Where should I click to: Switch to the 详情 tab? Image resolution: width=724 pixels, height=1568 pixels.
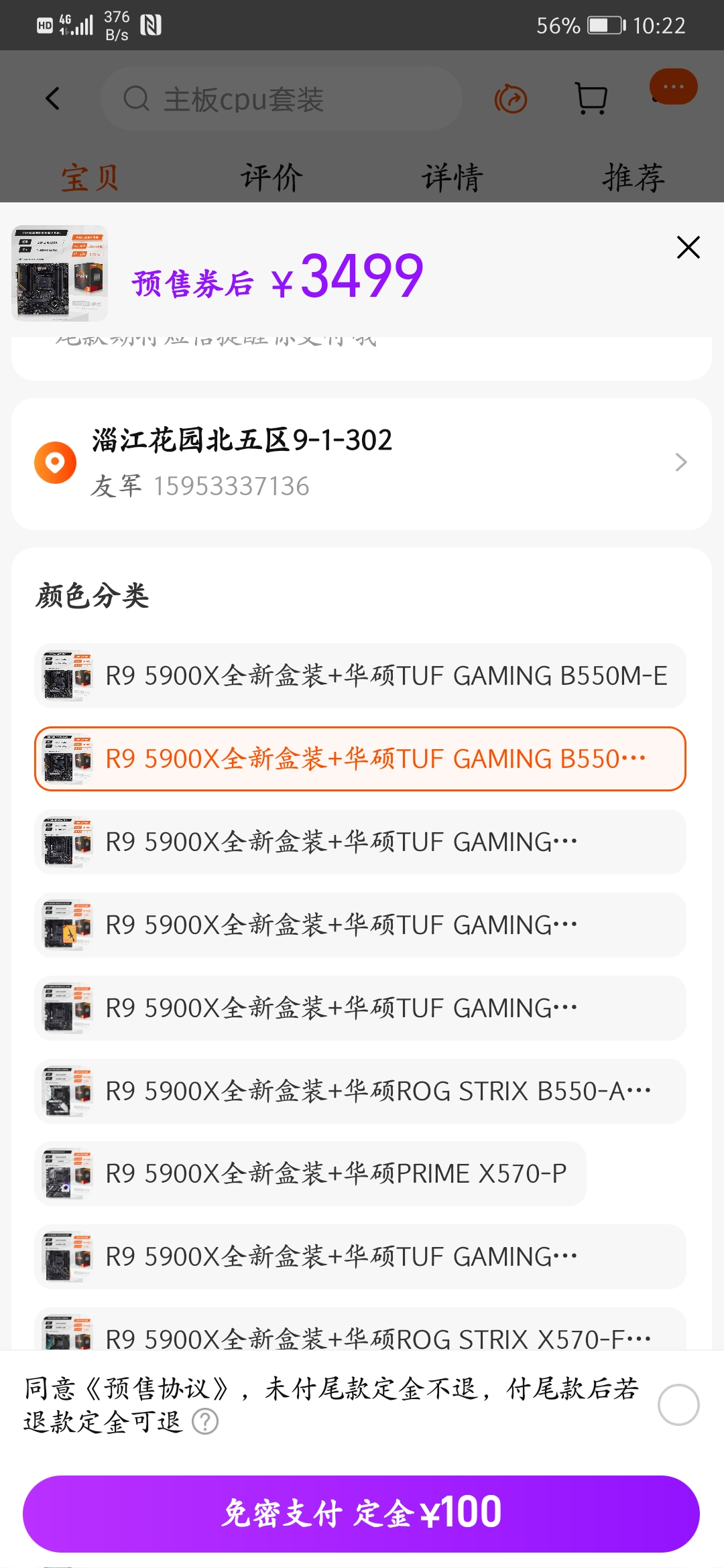pos(451,176)
